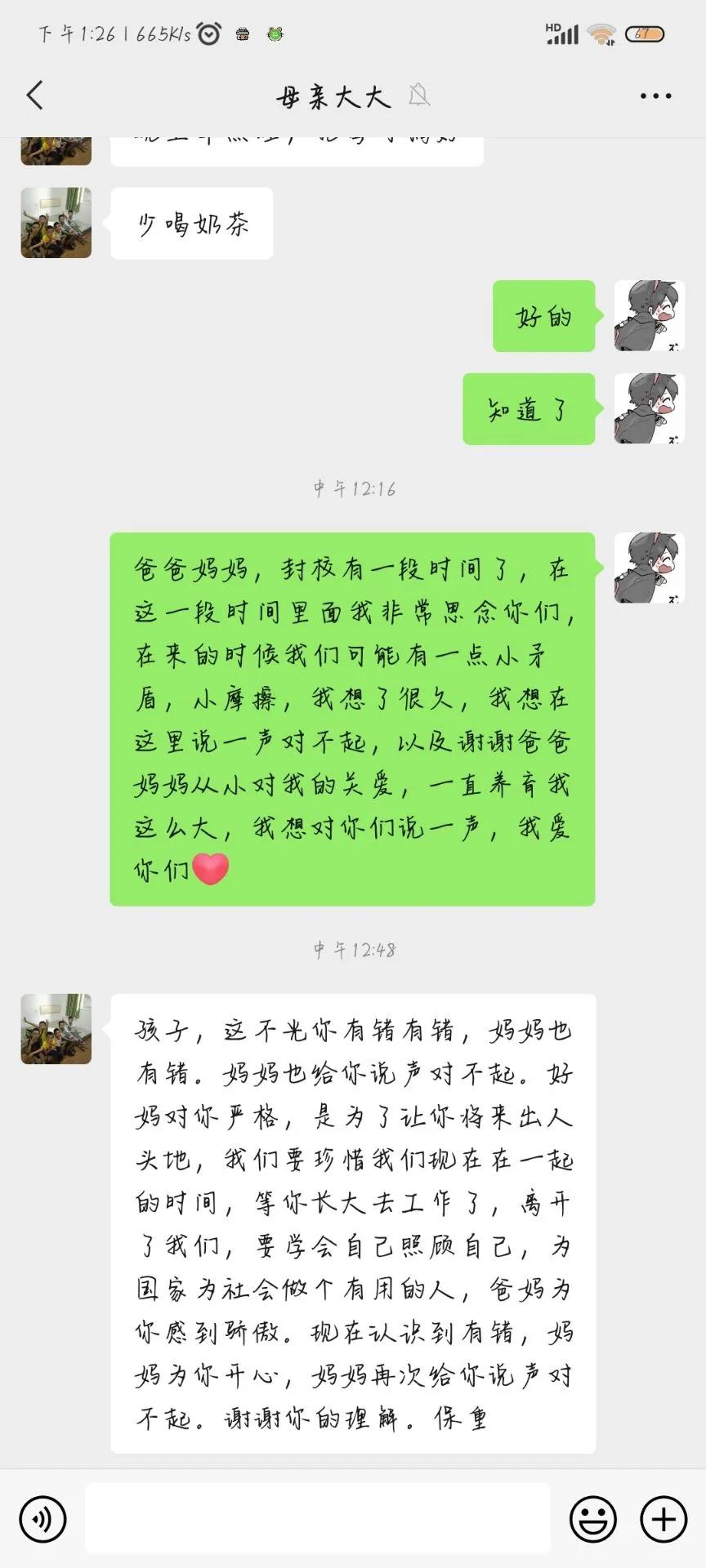The height and width of the screenshot is (1568, 706).
Task: Open the emoji sticker panel
Action: 593,1519
